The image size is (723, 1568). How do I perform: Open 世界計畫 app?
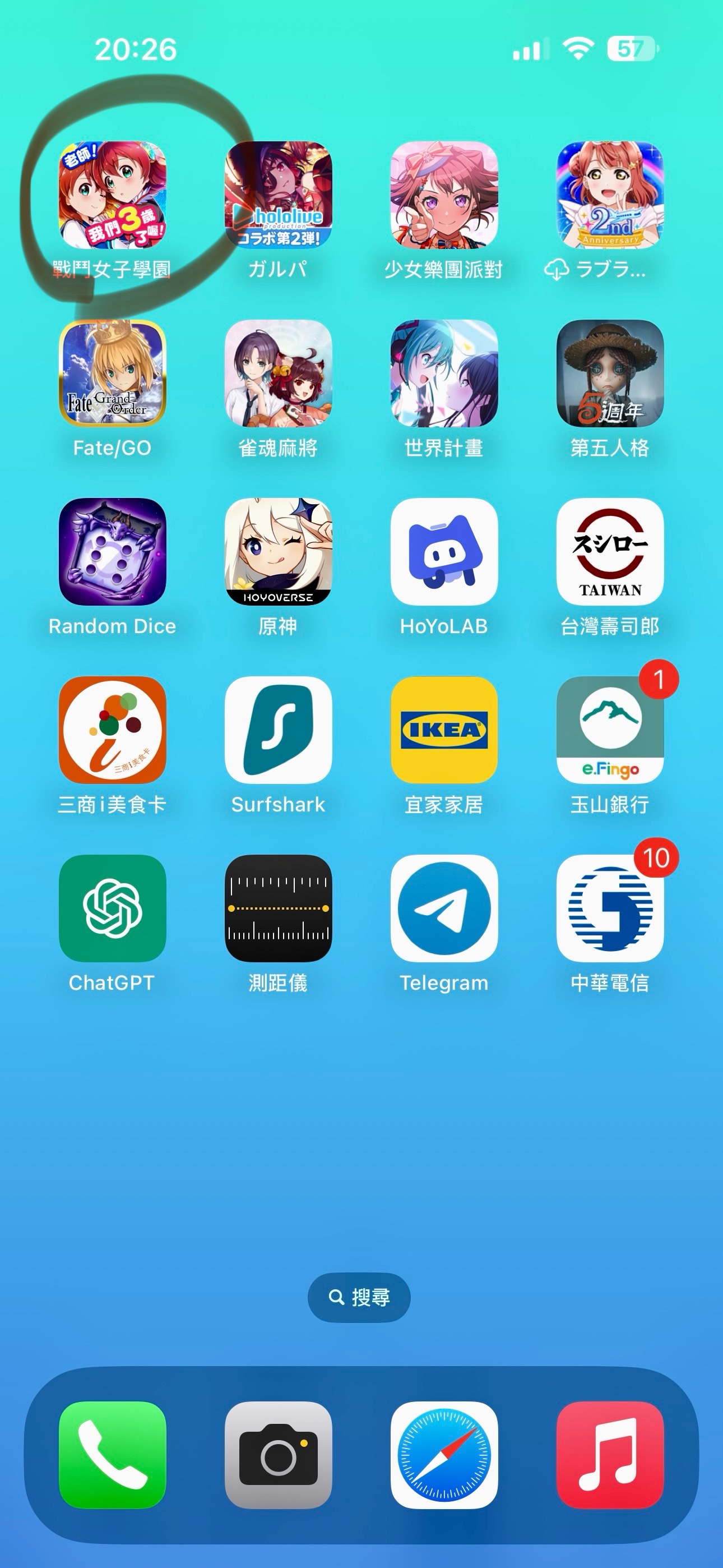point(444,373)
